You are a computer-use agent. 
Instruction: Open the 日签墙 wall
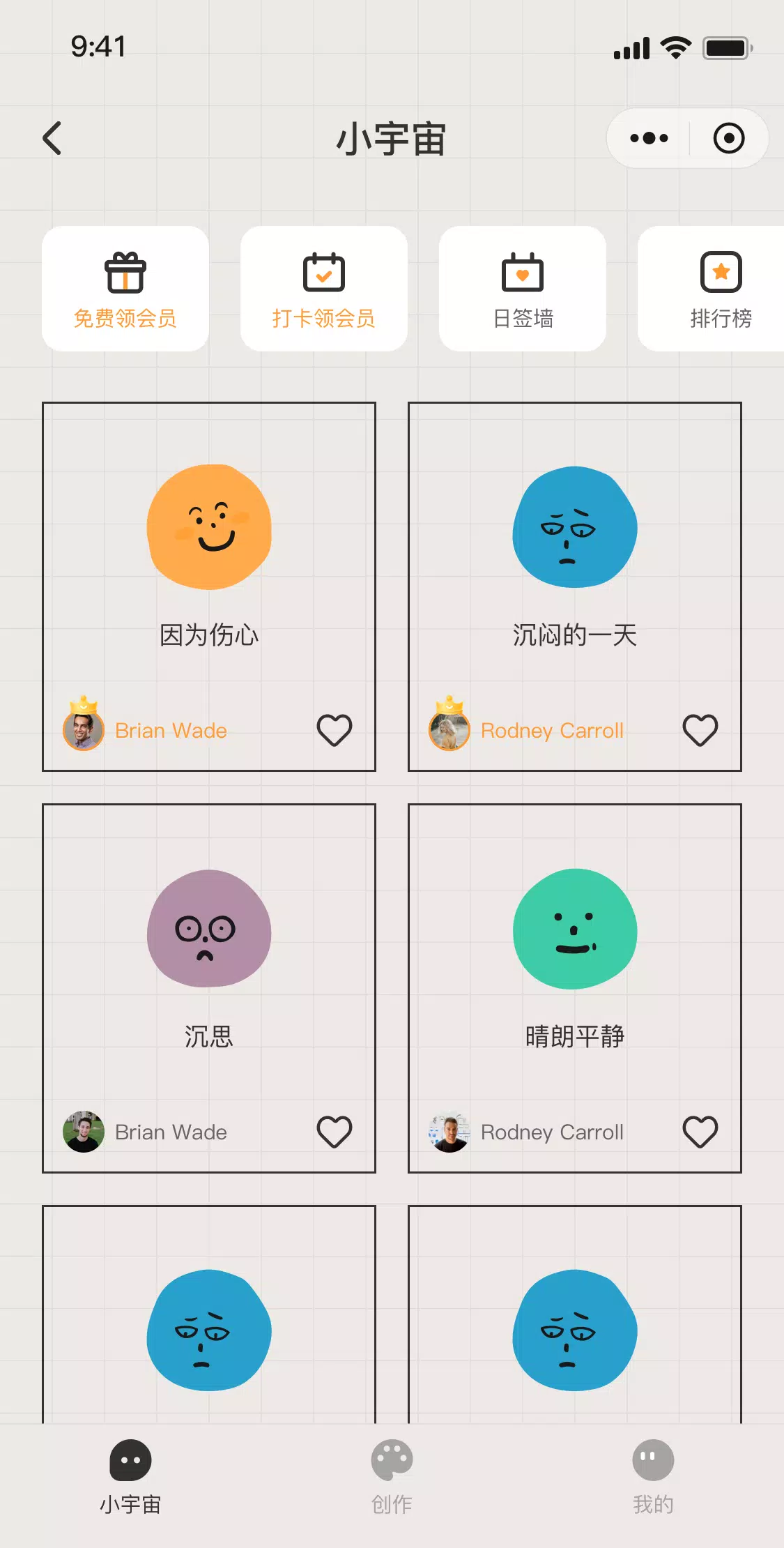(x=522, y=288)
